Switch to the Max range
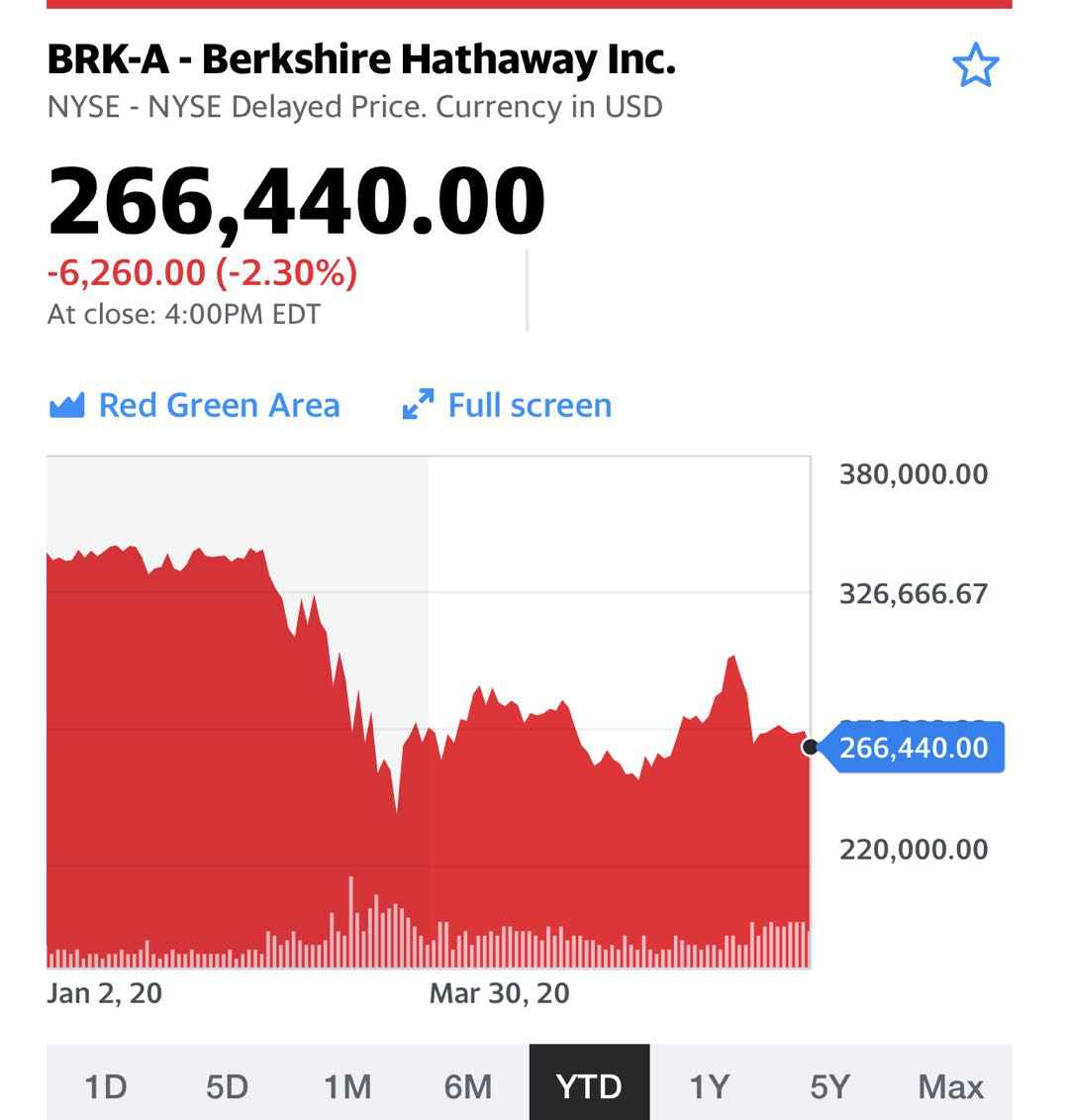 951,1085
